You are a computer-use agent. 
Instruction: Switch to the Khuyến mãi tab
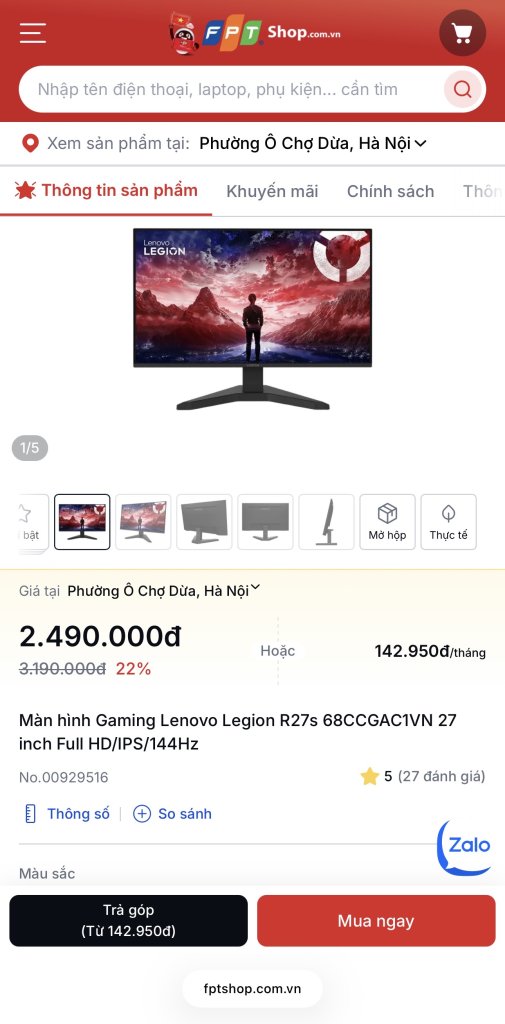point(272,191)
